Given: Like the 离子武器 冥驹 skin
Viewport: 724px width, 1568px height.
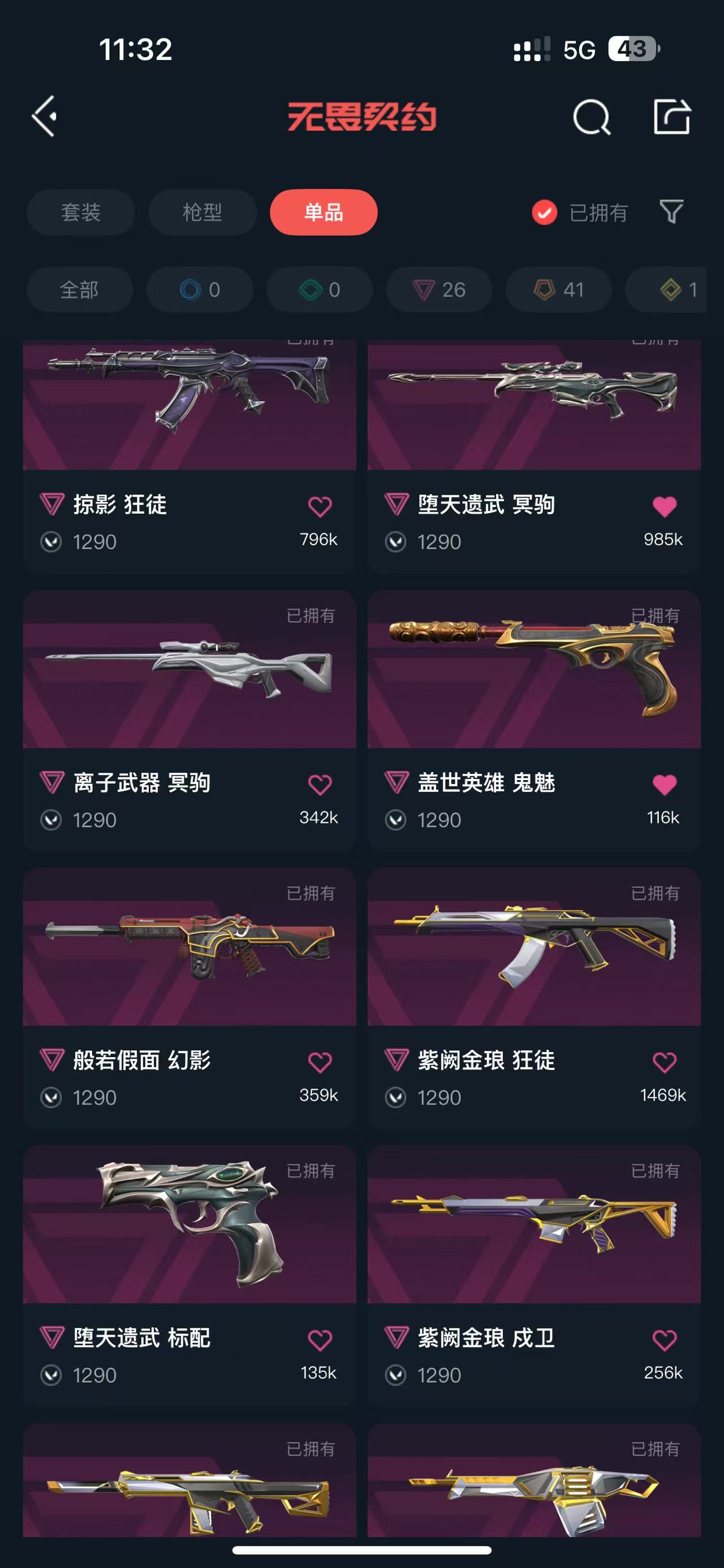Looking at the screenshot, I should coord(320,784).
